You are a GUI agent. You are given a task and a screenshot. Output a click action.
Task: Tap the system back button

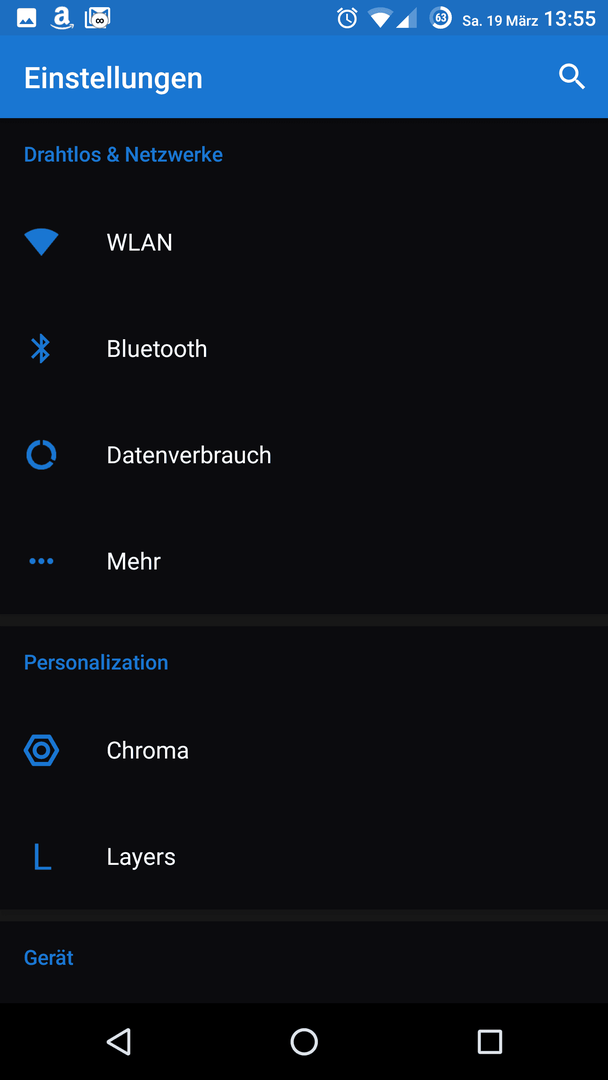(x=119, y=1041)
